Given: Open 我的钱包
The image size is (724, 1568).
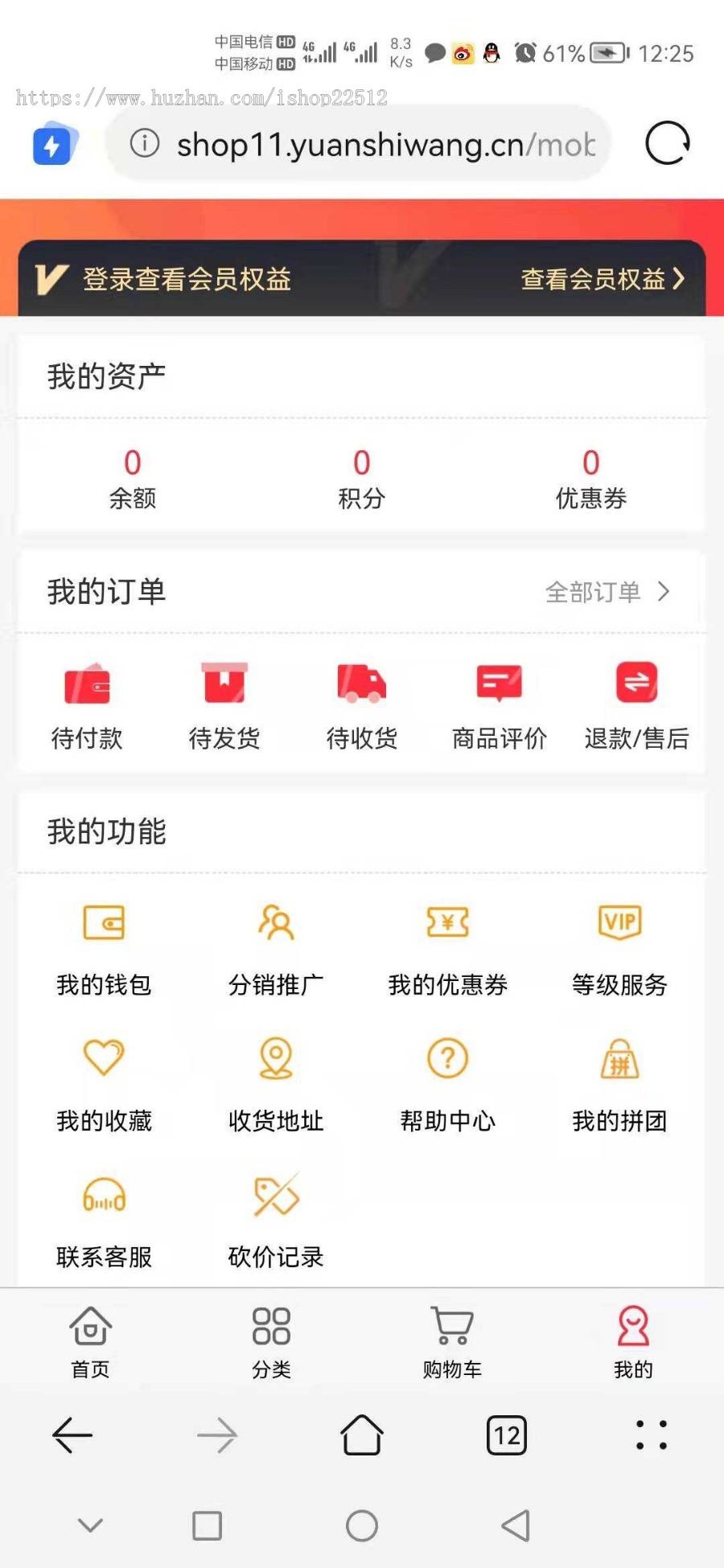Looking at the screenshot, I should click(x=104, y=950).
